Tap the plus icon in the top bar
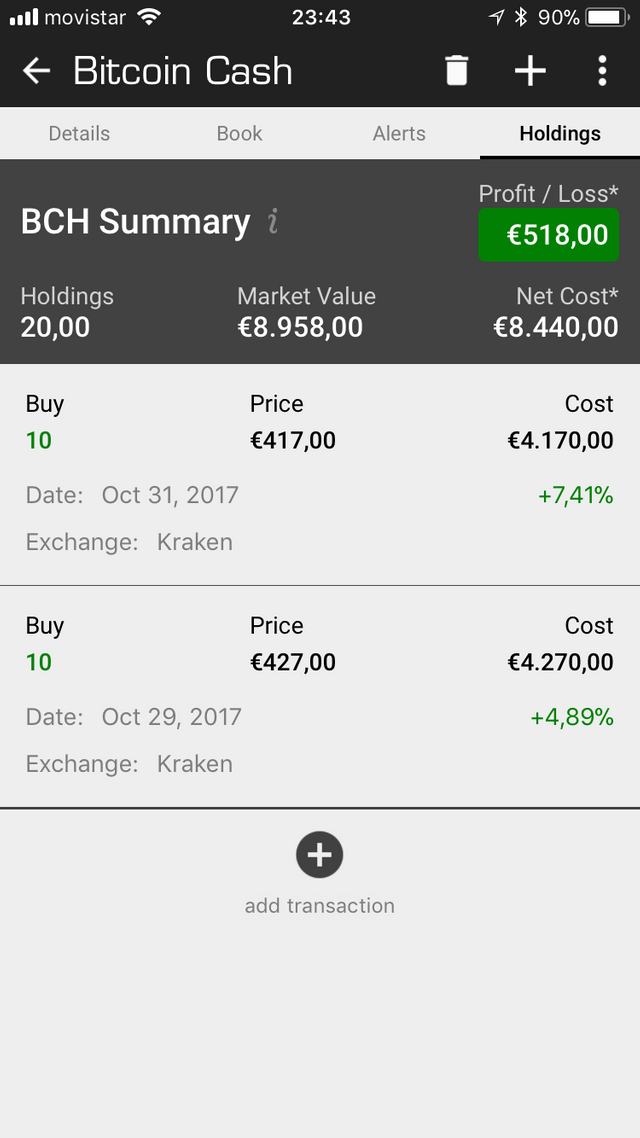Image resolution: width=640 pixels, height=1138 pixels. click(x=530, y=71)
